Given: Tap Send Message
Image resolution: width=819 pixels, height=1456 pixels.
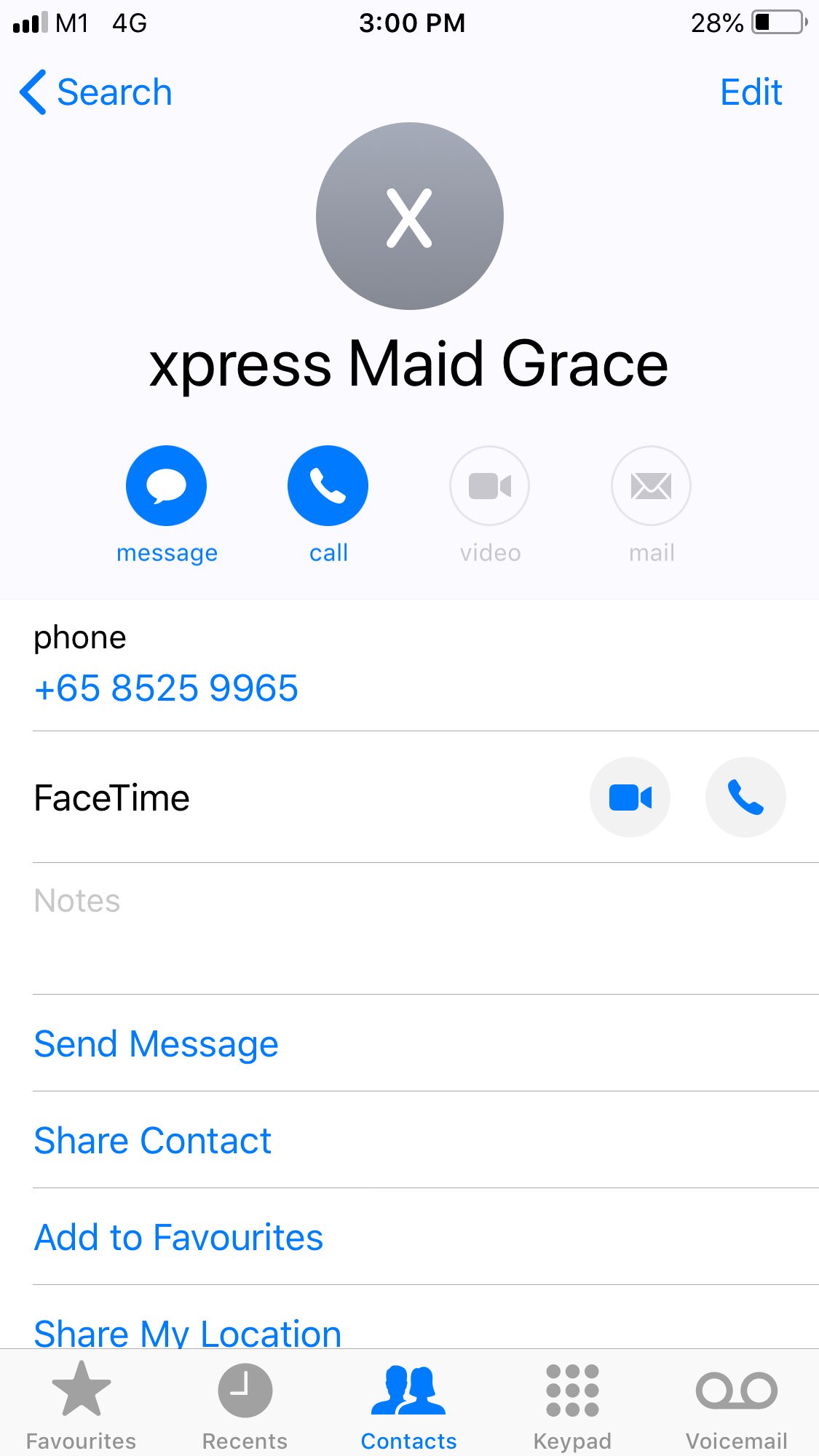Looking at the screenshot, I should [156, 1043].
